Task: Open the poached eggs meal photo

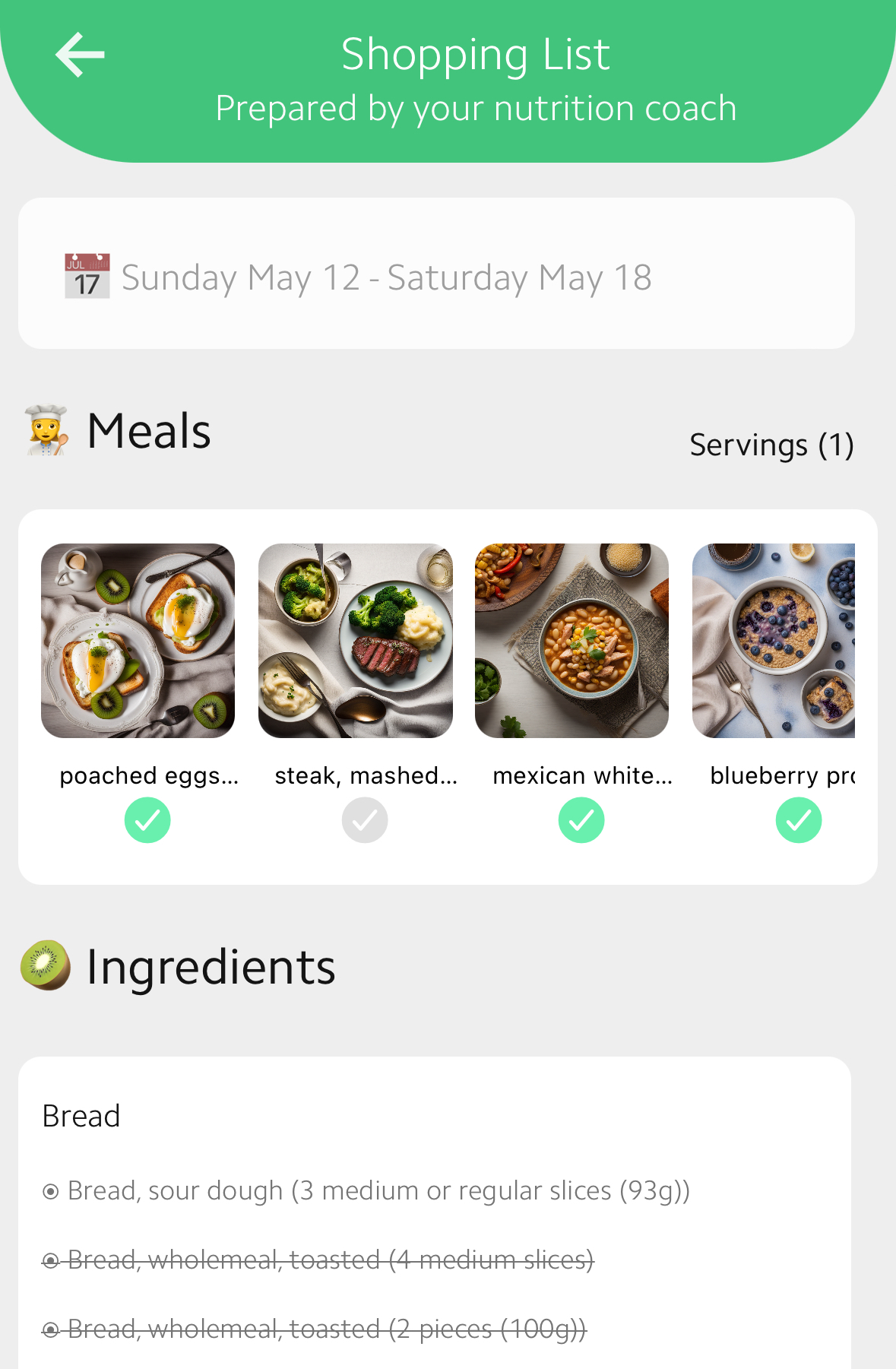Action: pos(138,640)
